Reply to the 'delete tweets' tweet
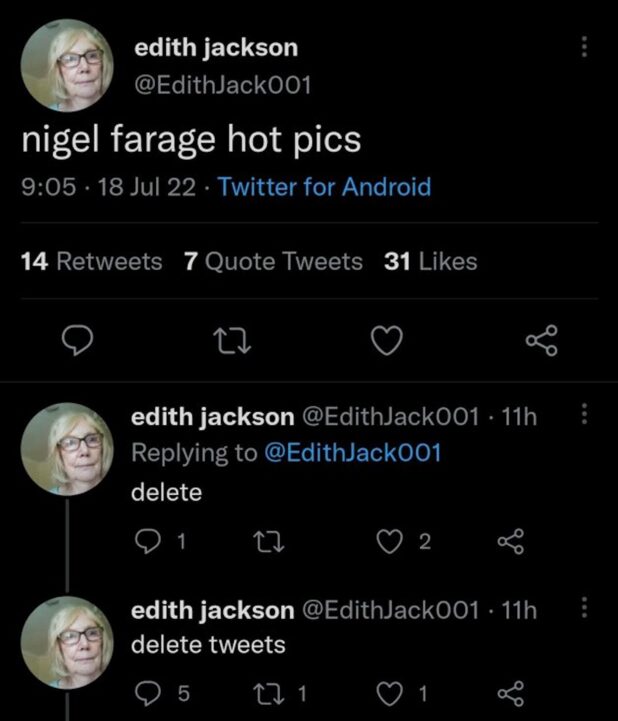This screenshot has width=618, height=721. coord(148,692)
